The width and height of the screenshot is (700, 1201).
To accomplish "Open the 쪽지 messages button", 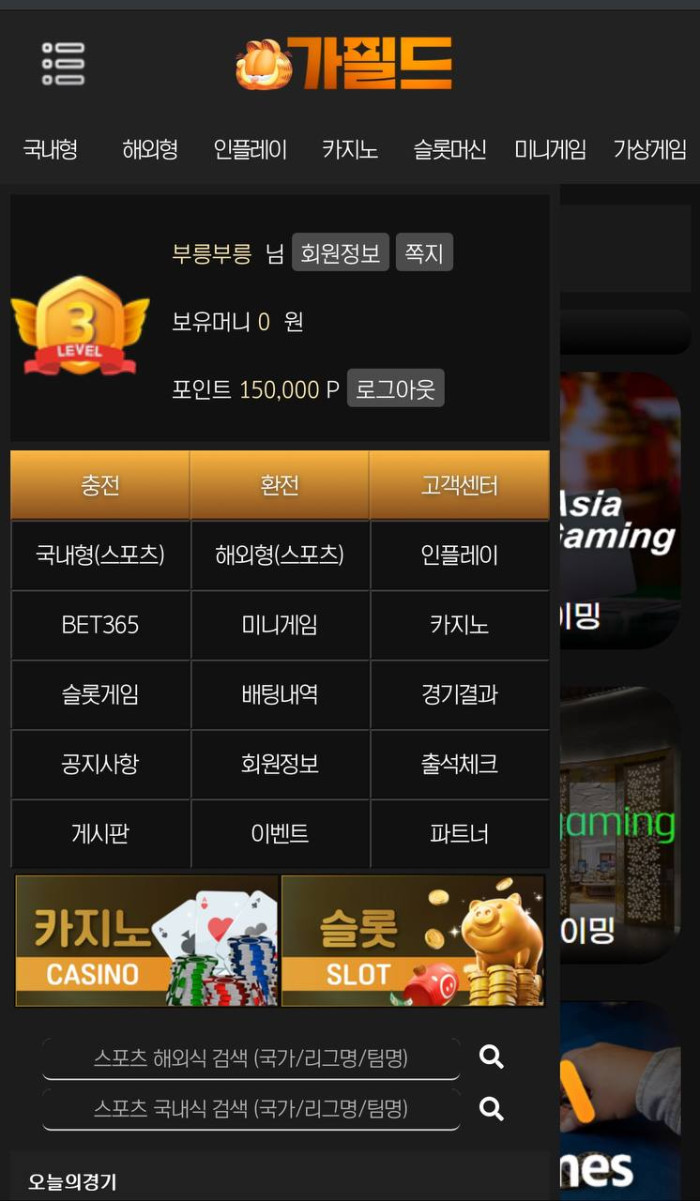I will 424,253.
